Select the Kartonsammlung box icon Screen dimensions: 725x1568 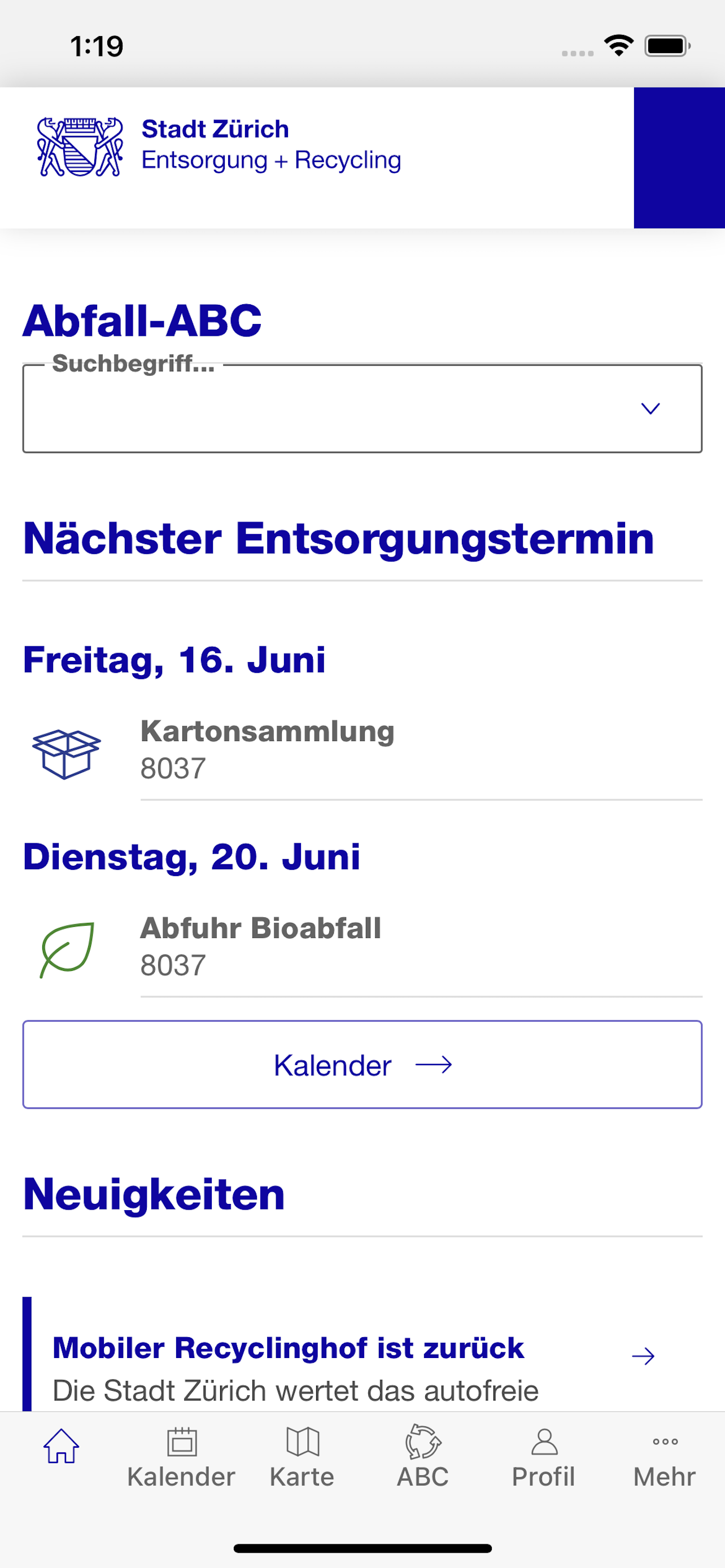(x=67, y=755)
